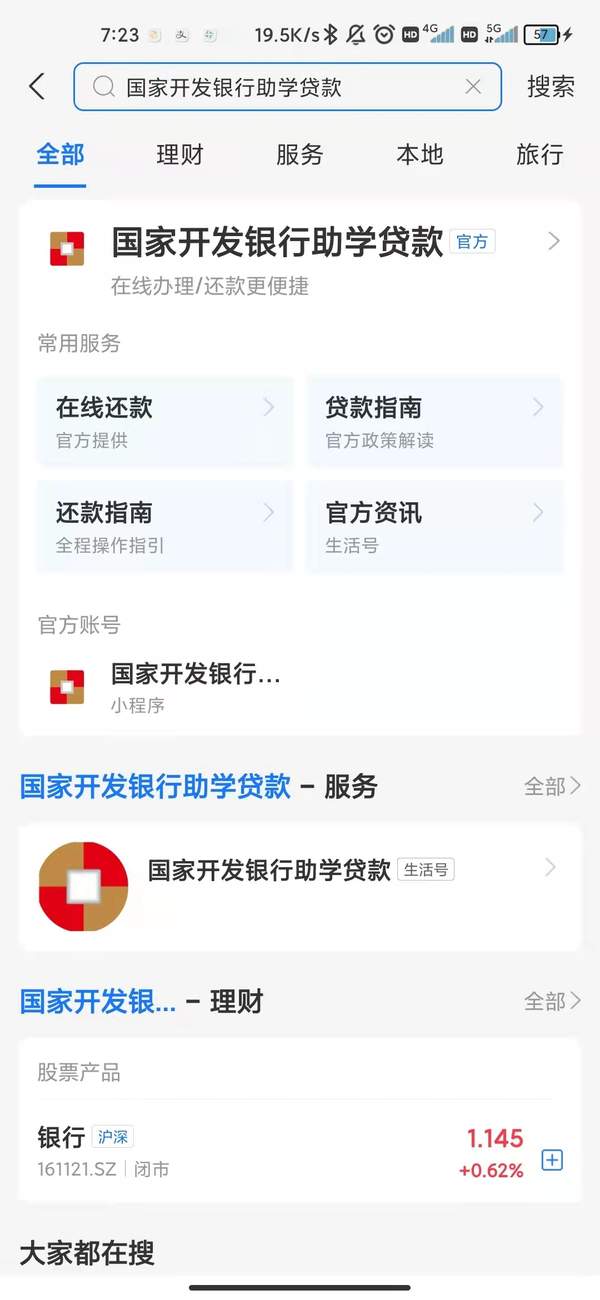
Task: Go back using the top-left arrow
Action: [37, 87]
